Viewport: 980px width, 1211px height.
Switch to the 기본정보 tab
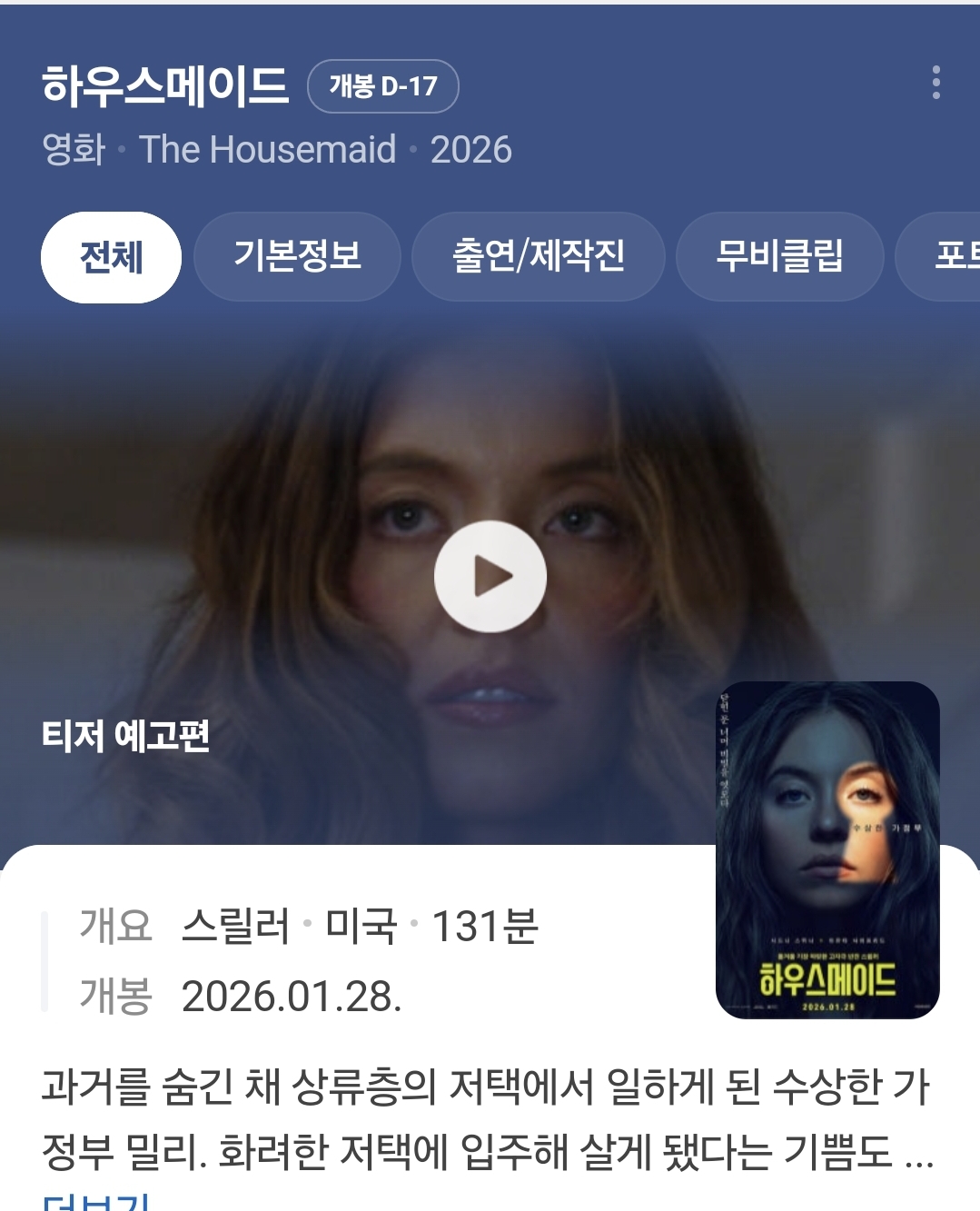coord(297,256)
